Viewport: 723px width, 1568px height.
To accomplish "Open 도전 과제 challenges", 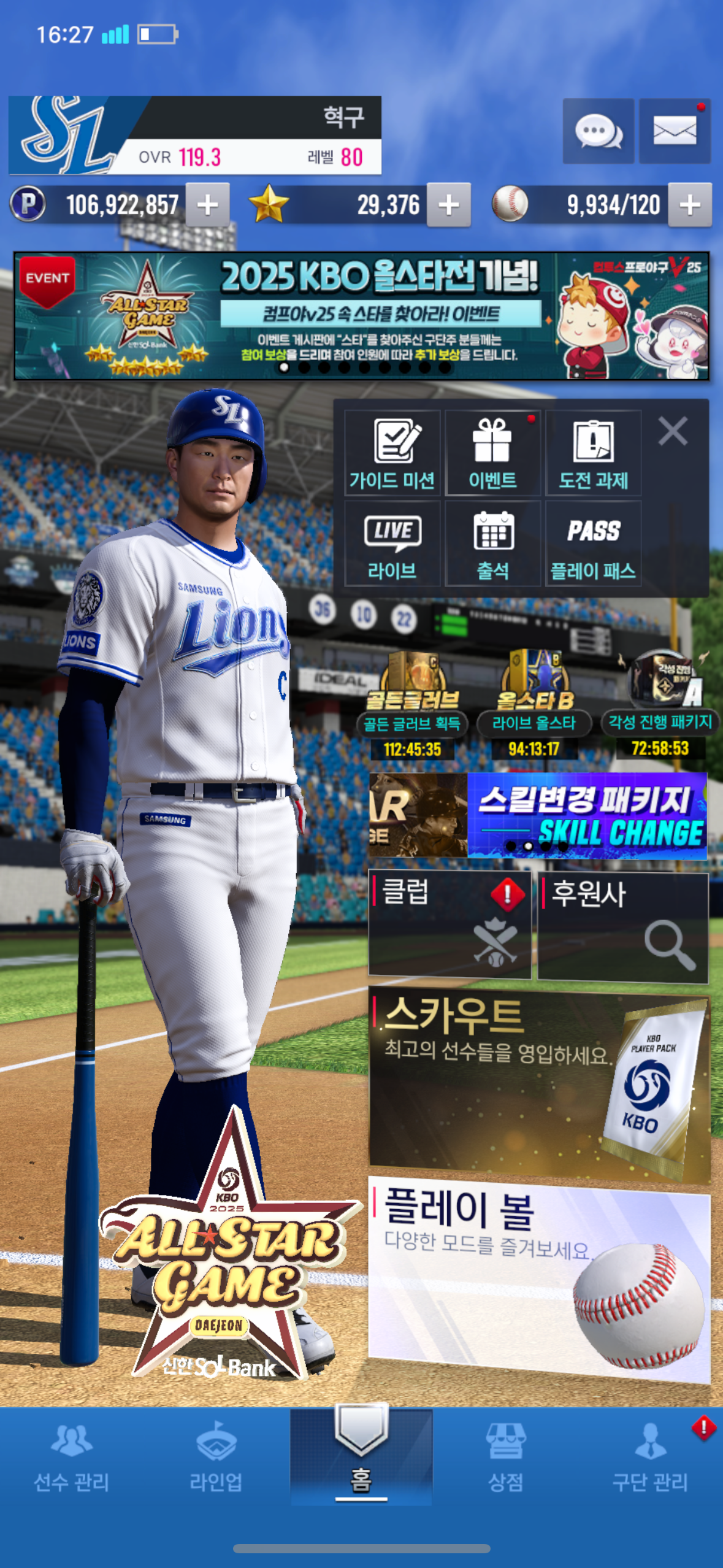I will (x=593, y=453).
